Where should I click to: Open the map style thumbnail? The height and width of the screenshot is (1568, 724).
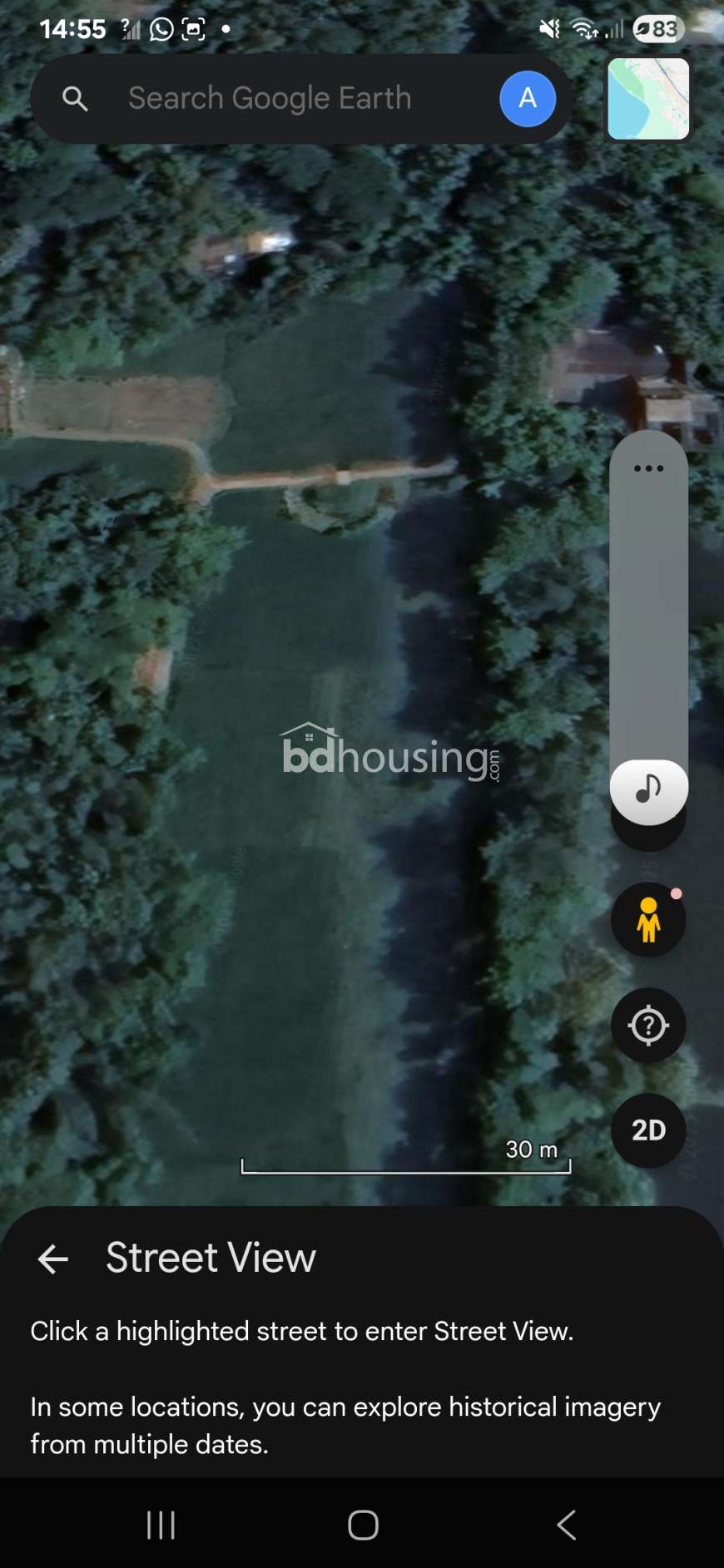pyautogui.click(x=648, y=99)
